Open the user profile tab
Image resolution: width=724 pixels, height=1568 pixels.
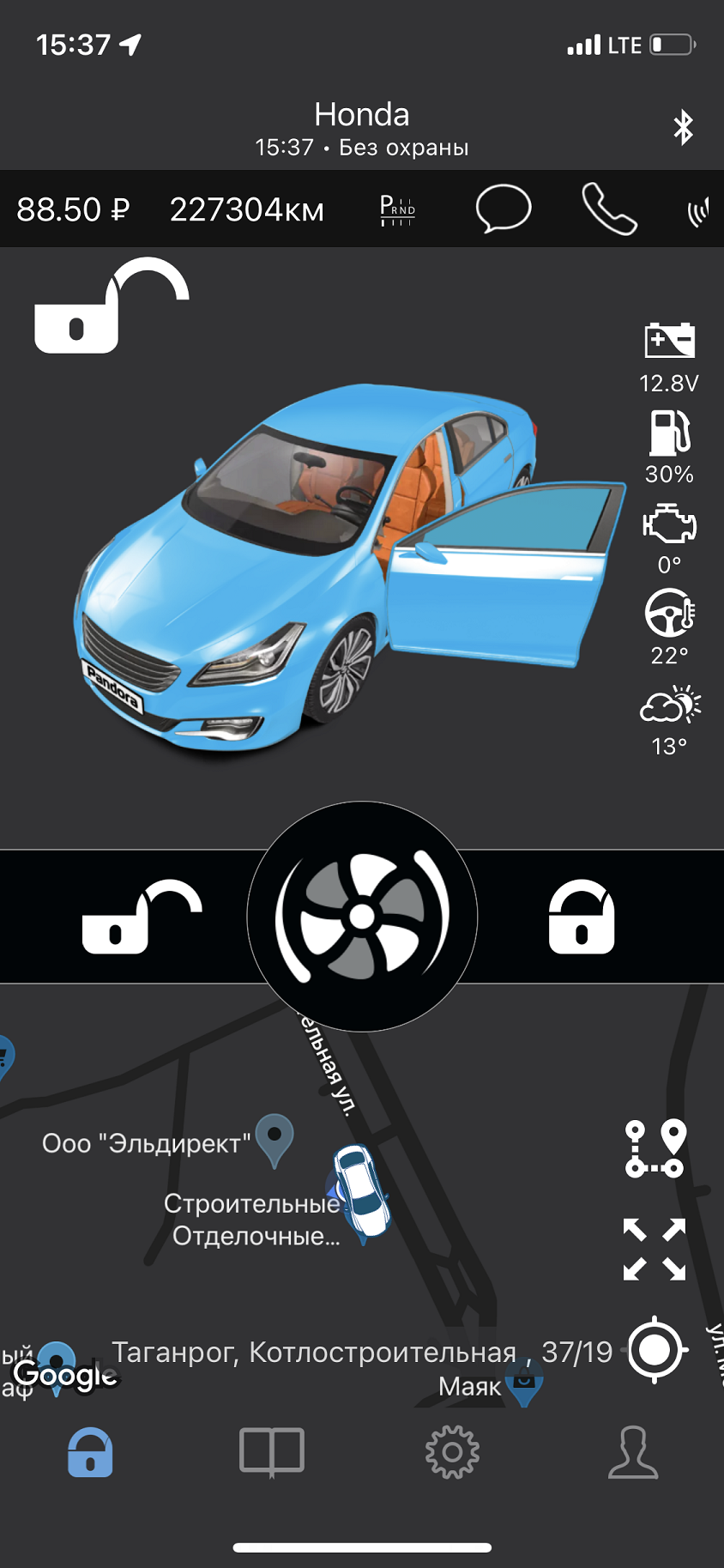click(633, 1452)
